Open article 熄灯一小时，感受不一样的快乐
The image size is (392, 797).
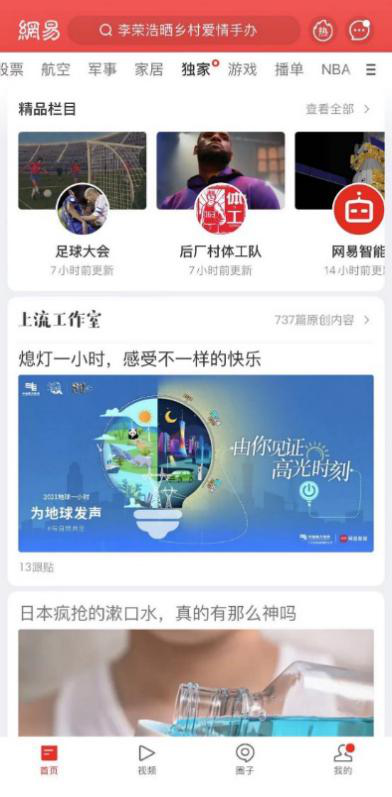click(140, 359)
